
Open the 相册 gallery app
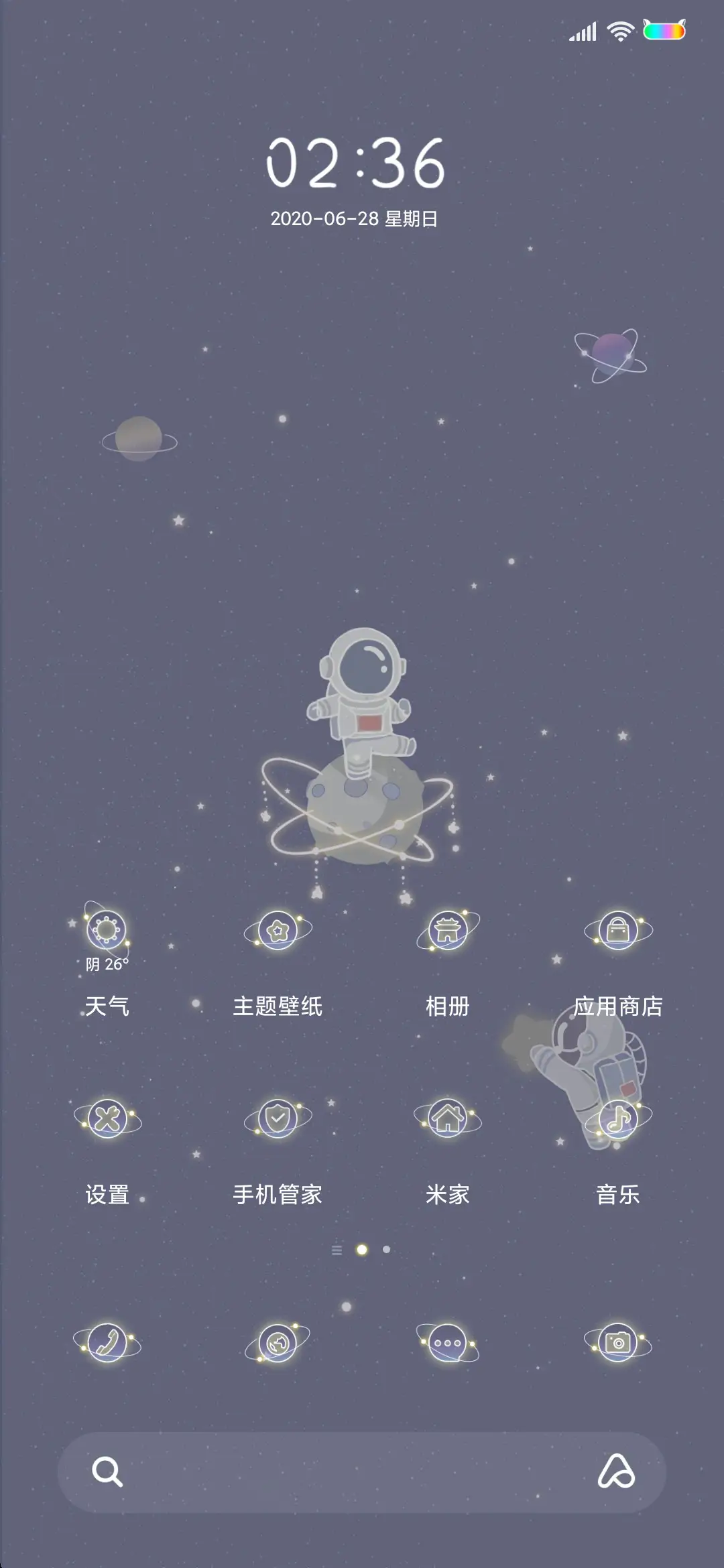point(446,931)
